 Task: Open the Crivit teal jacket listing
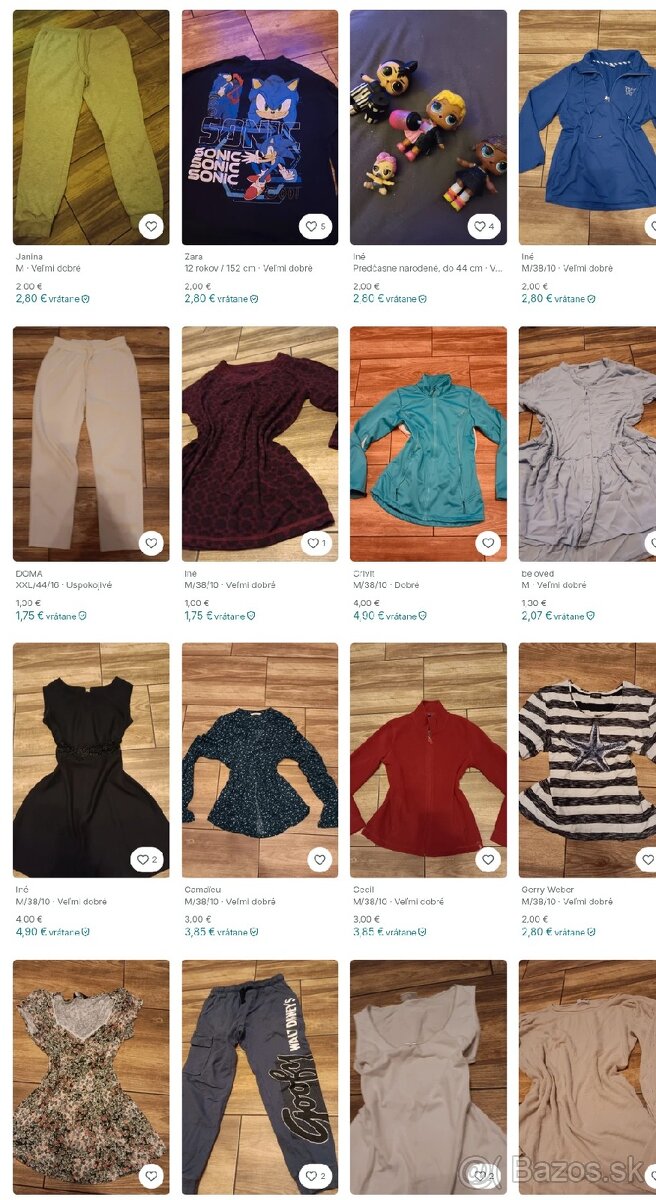click(x=428, y=443)
